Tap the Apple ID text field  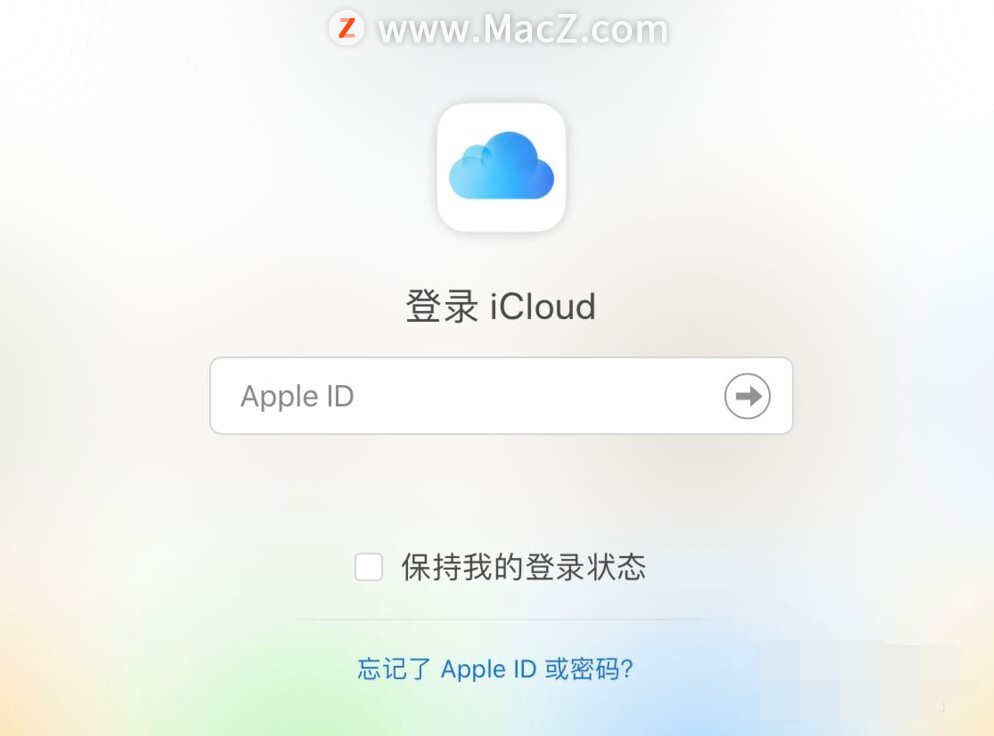pos(460,396)
